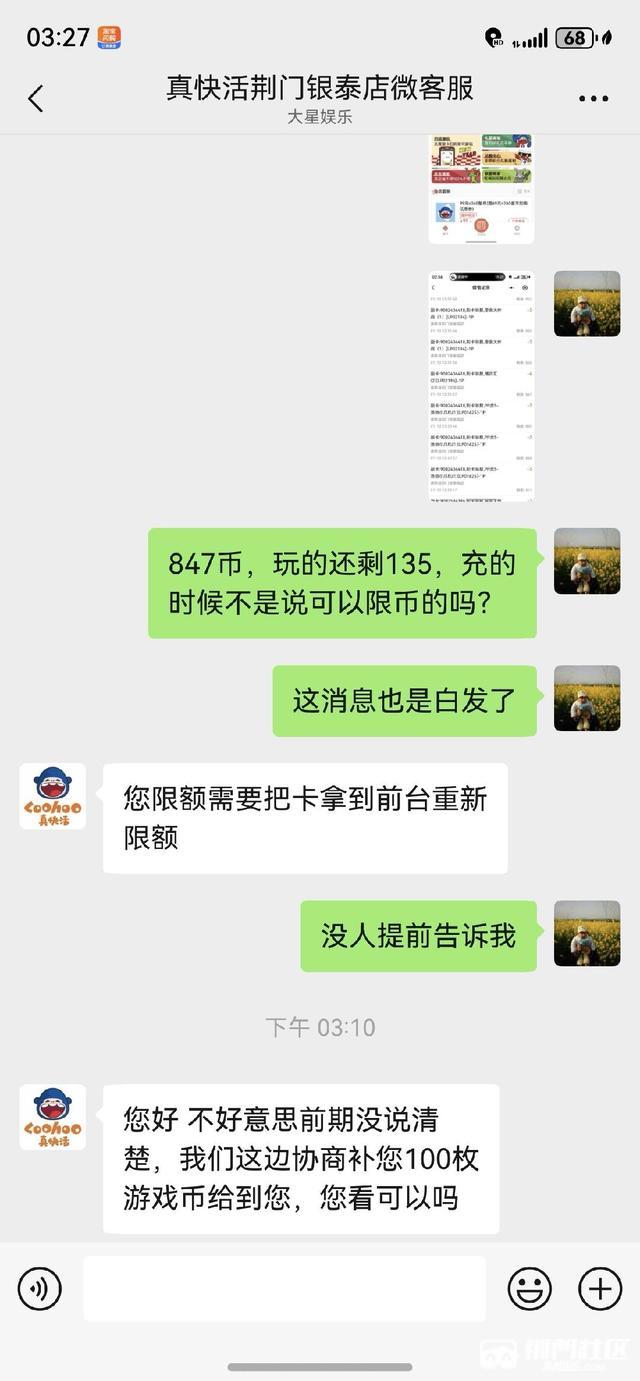
Task: Open the coohoo avatar beside 您限额需要 message
Action: (x=53, y=796)
